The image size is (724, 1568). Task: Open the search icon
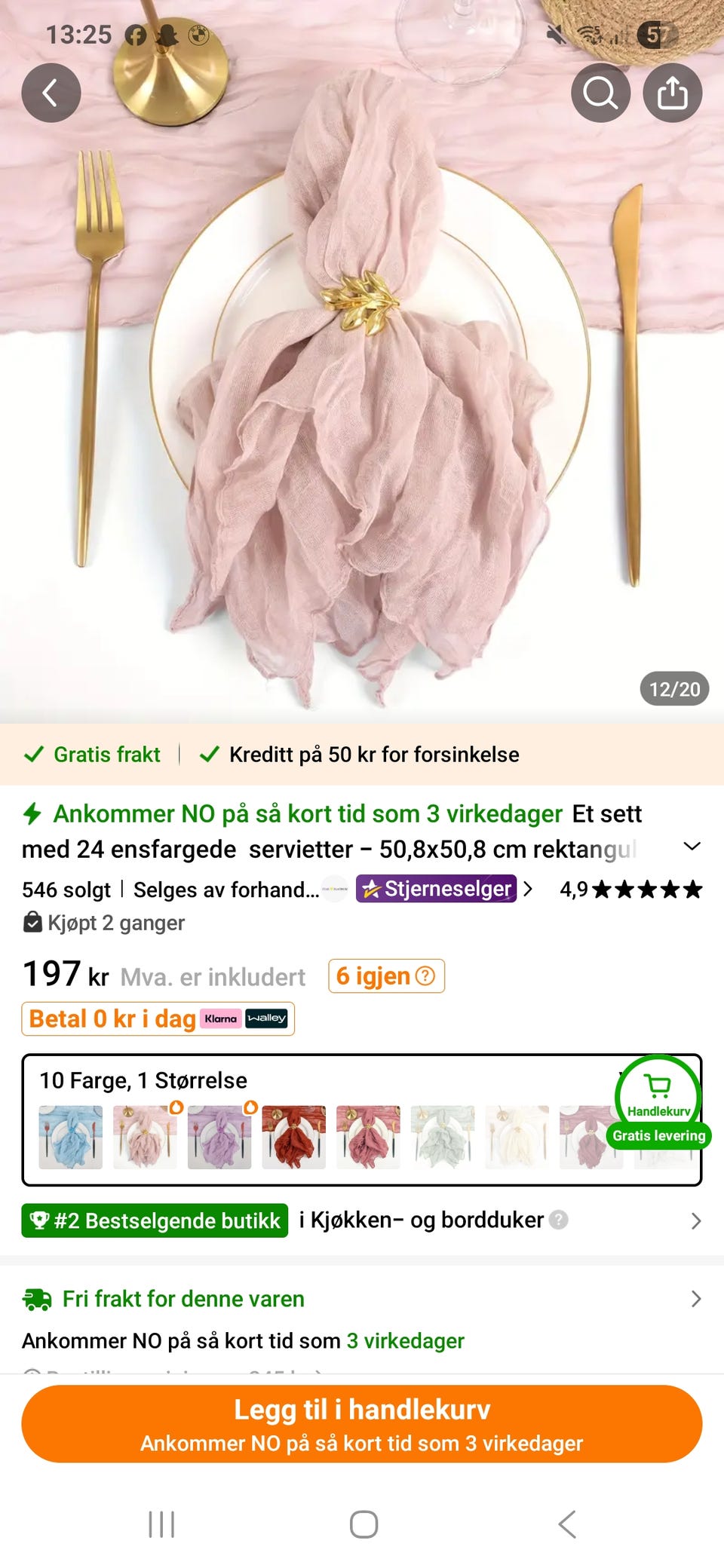tap(600, 92)
